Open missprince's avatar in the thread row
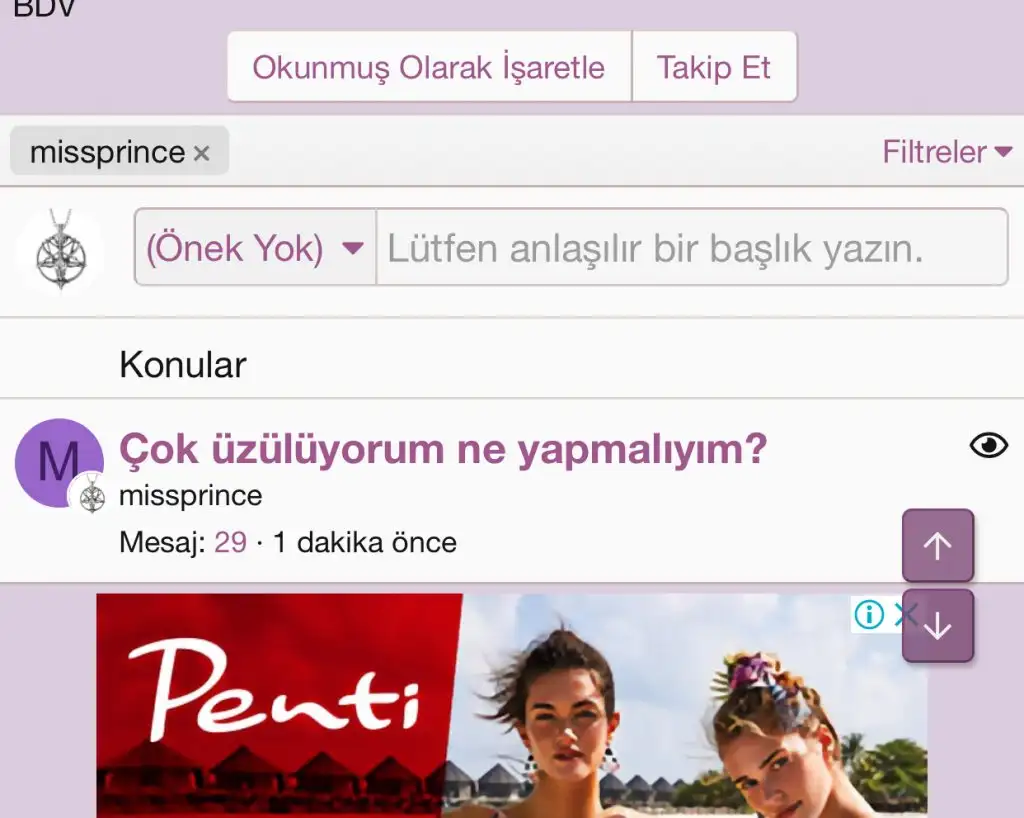The height and width of the screenshot is (818, 1024). [x=59, y=462]
